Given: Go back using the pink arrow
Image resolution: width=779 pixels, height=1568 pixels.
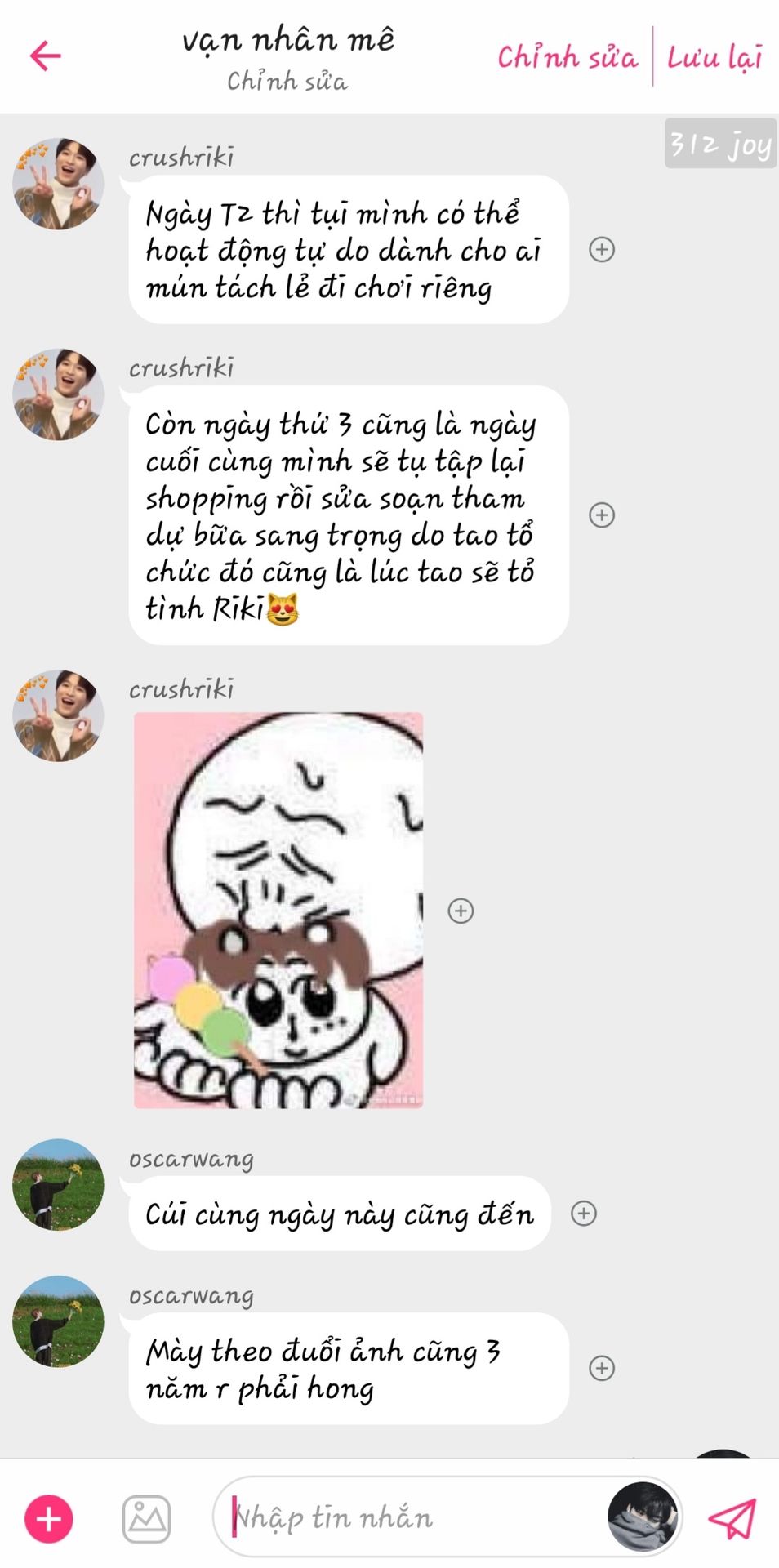Looking at the screenshot, I should (46, 56).
